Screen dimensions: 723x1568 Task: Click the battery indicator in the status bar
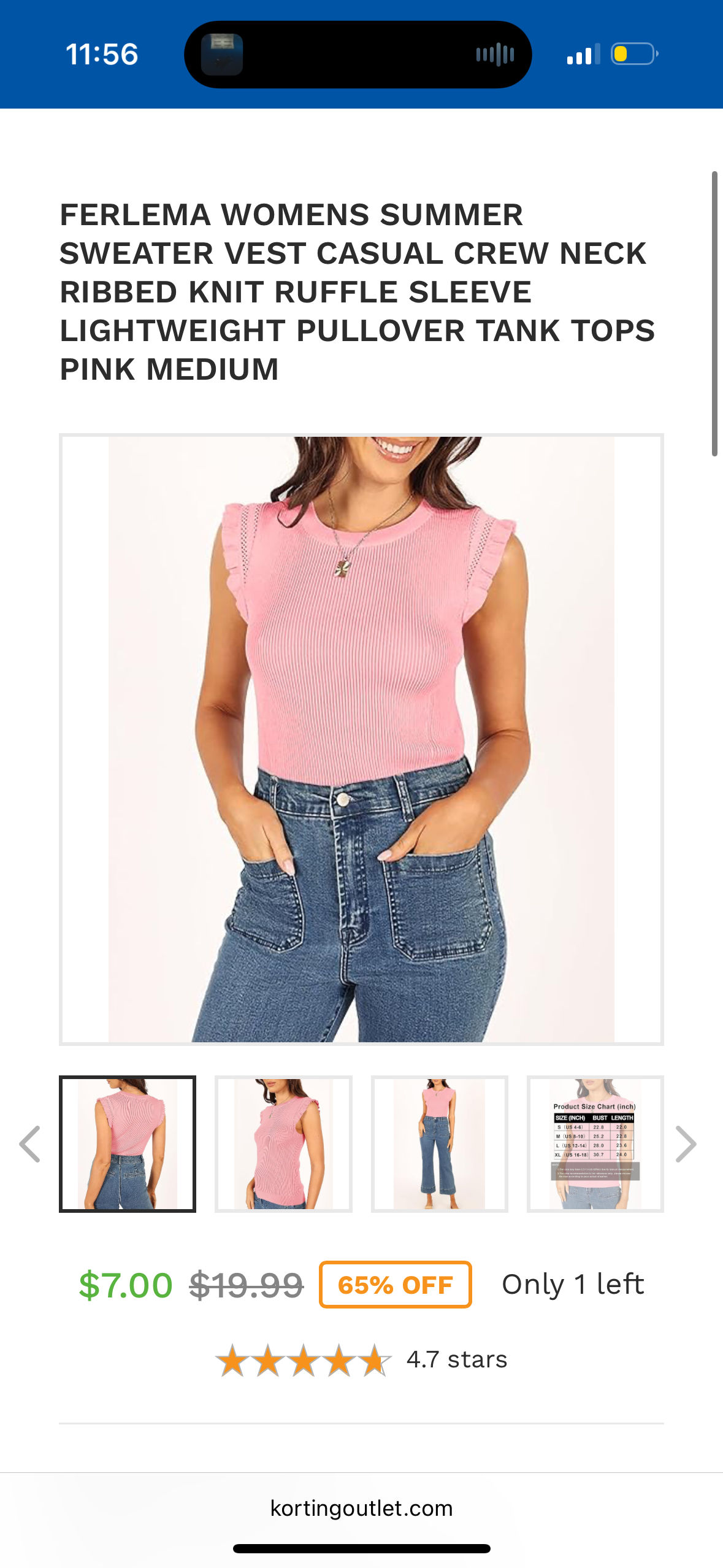[633, 54]
